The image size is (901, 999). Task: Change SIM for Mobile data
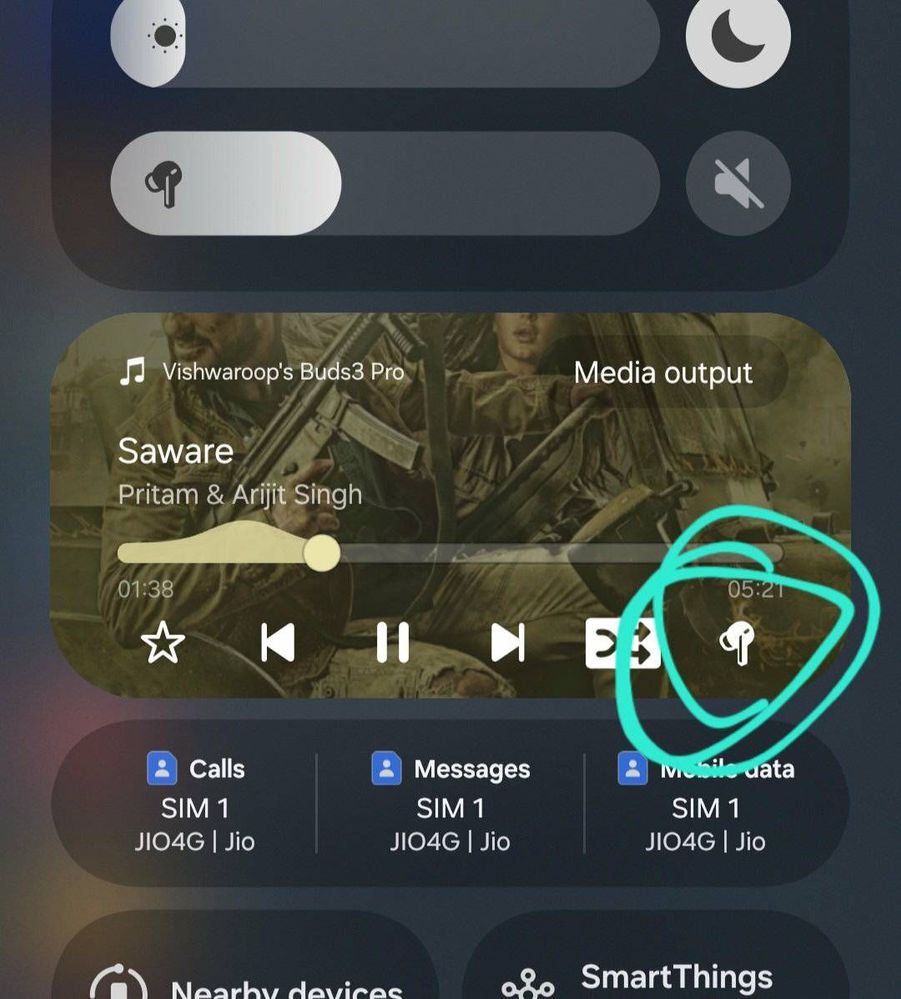pyautogui.click(x=705, y=805)
